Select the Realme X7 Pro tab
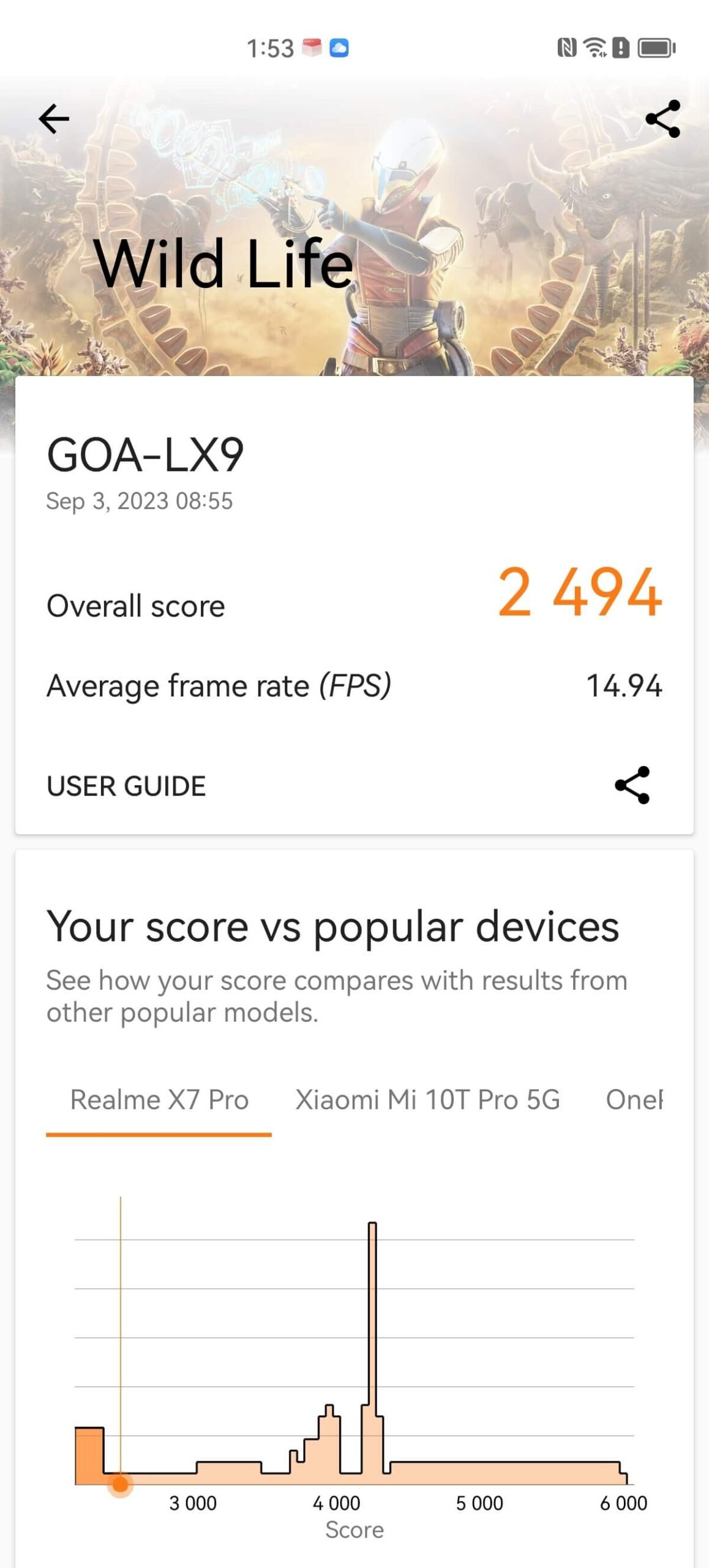 159,1100
